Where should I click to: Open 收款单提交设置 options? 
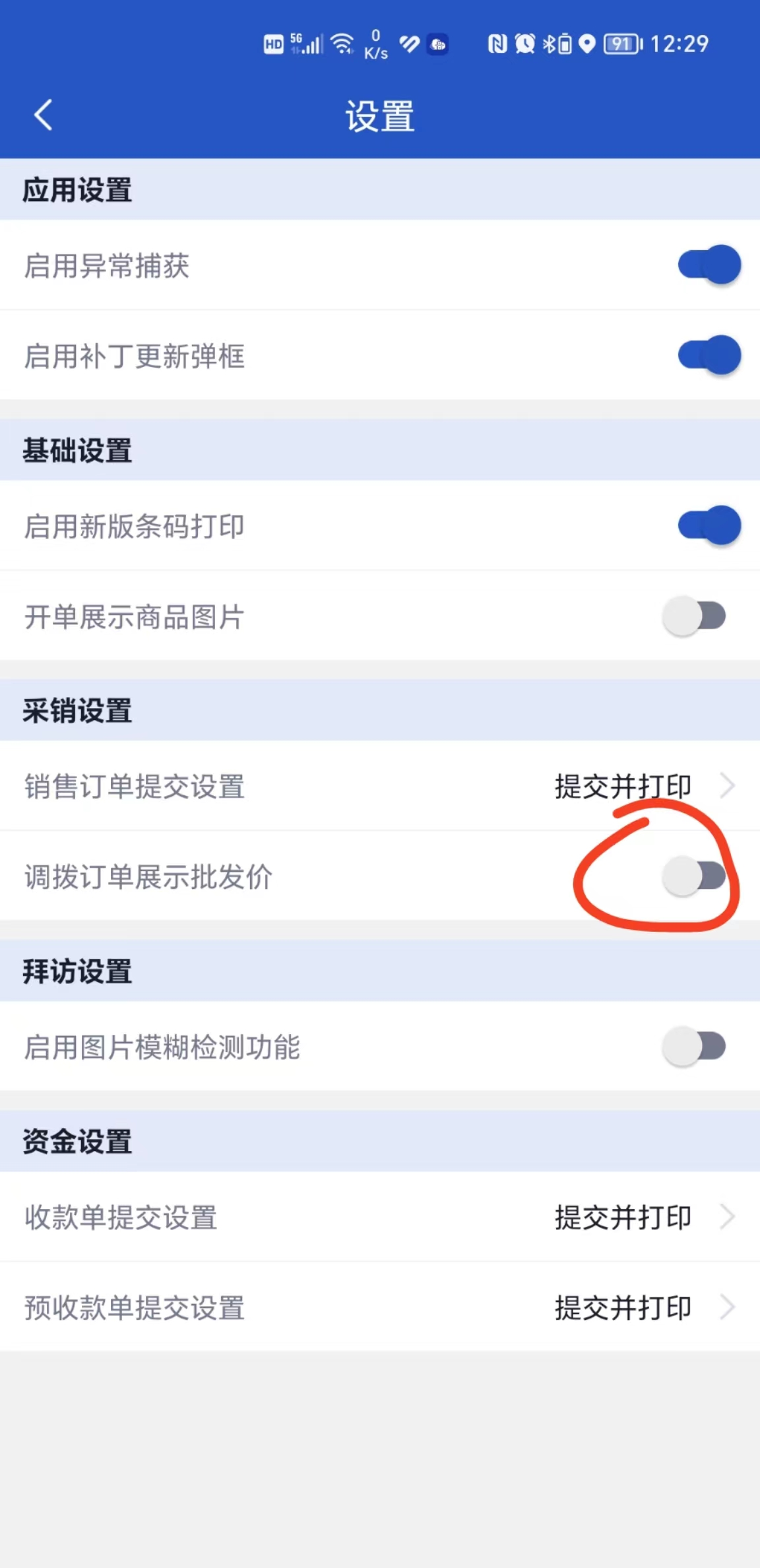(x=380, y=1217)
